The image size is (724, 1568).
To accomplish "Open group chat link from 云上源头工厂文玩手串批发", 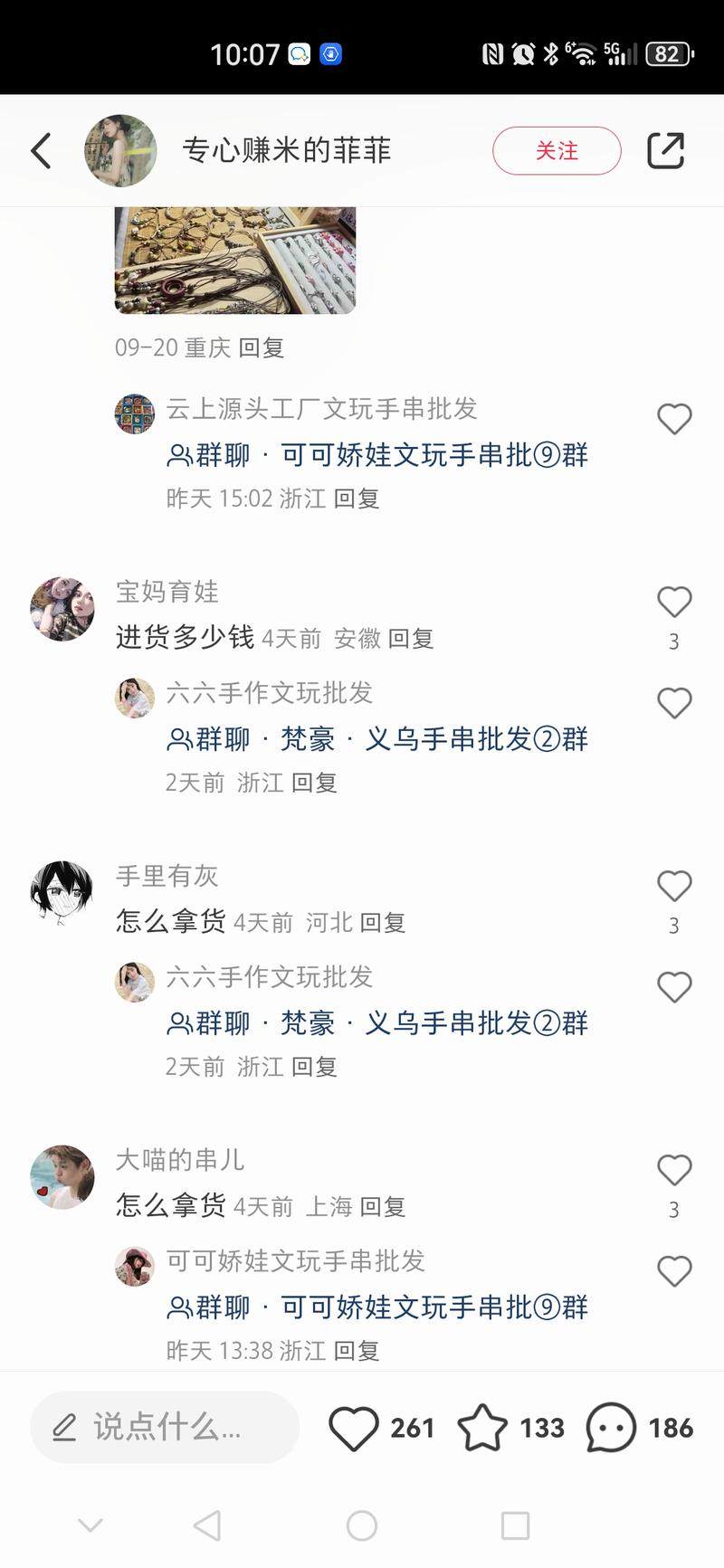I will click(x=378, y=454).
